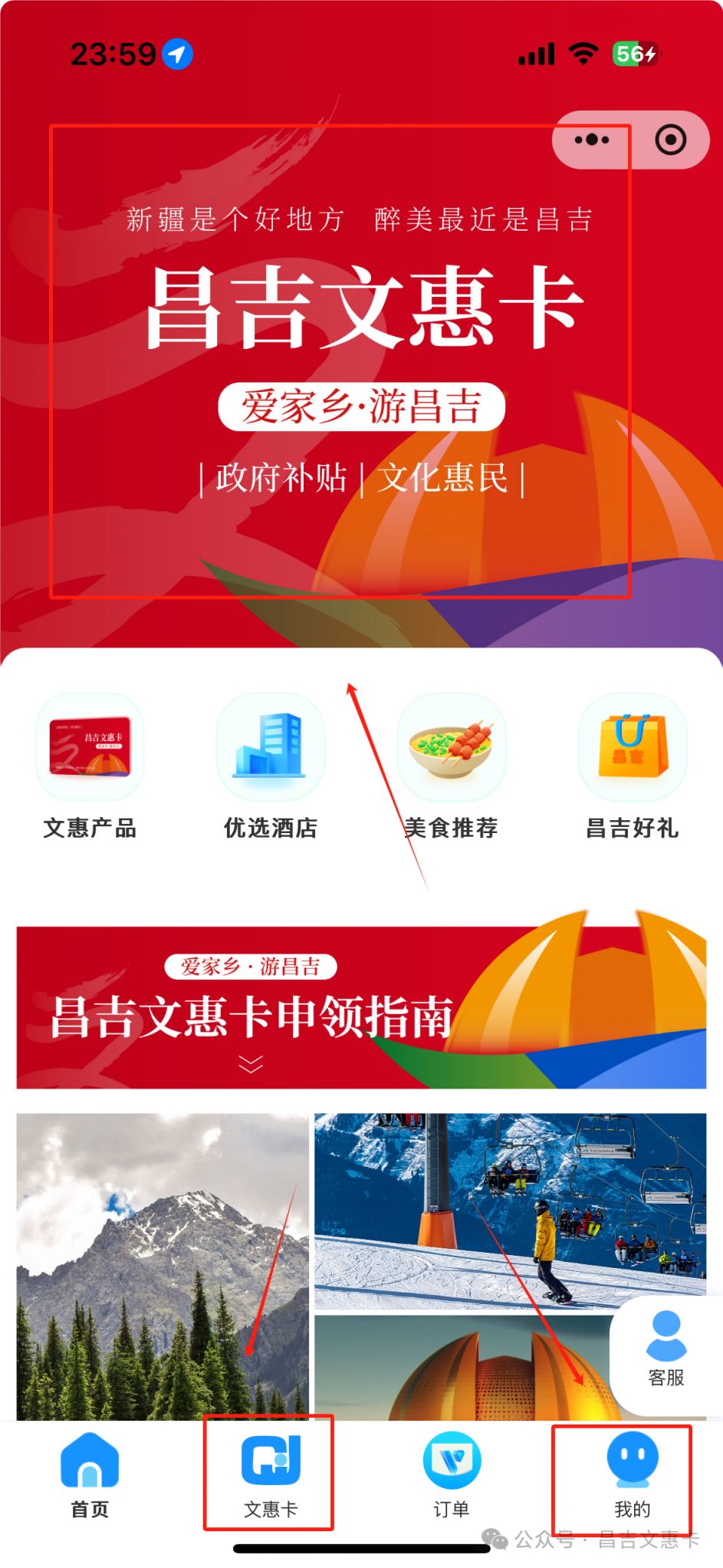Open 美食推荐
Image resolution: width=723 pixels, height=1568 pixels.
pos(451,766)
